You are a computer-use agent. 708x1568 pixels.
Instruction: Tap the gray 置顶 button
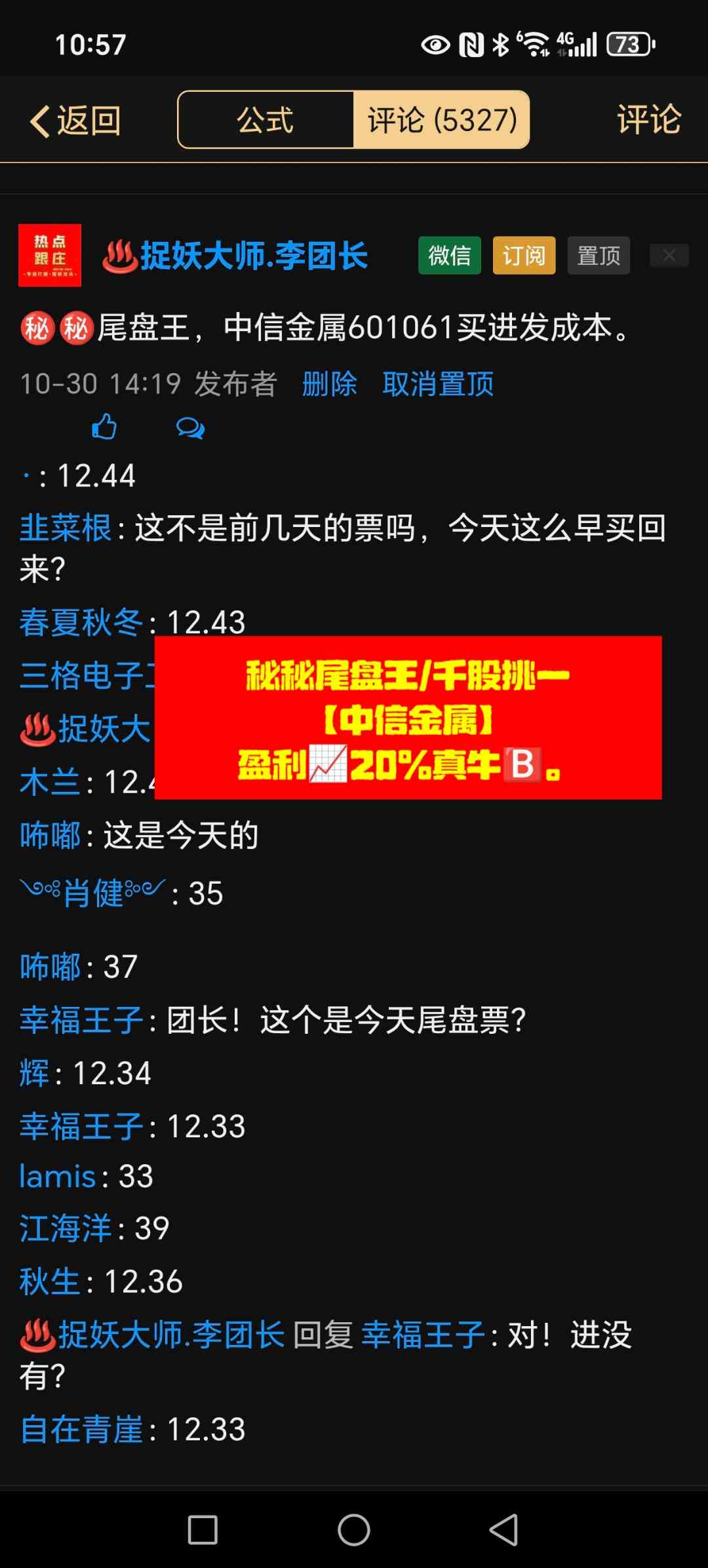(599, 256)
